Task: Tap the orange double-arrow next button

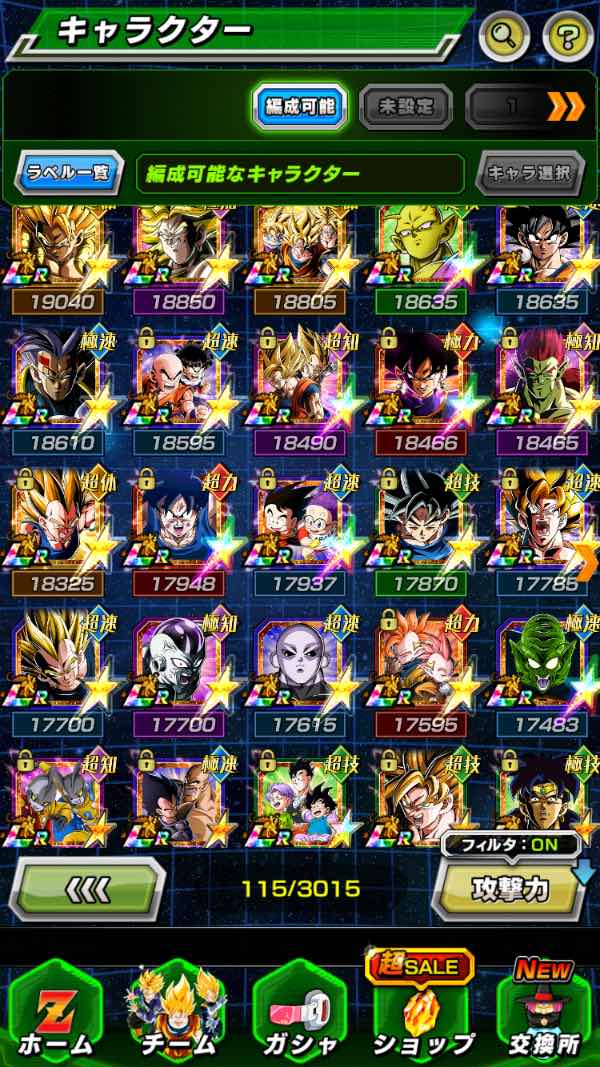Action: [x=565, y=106]
